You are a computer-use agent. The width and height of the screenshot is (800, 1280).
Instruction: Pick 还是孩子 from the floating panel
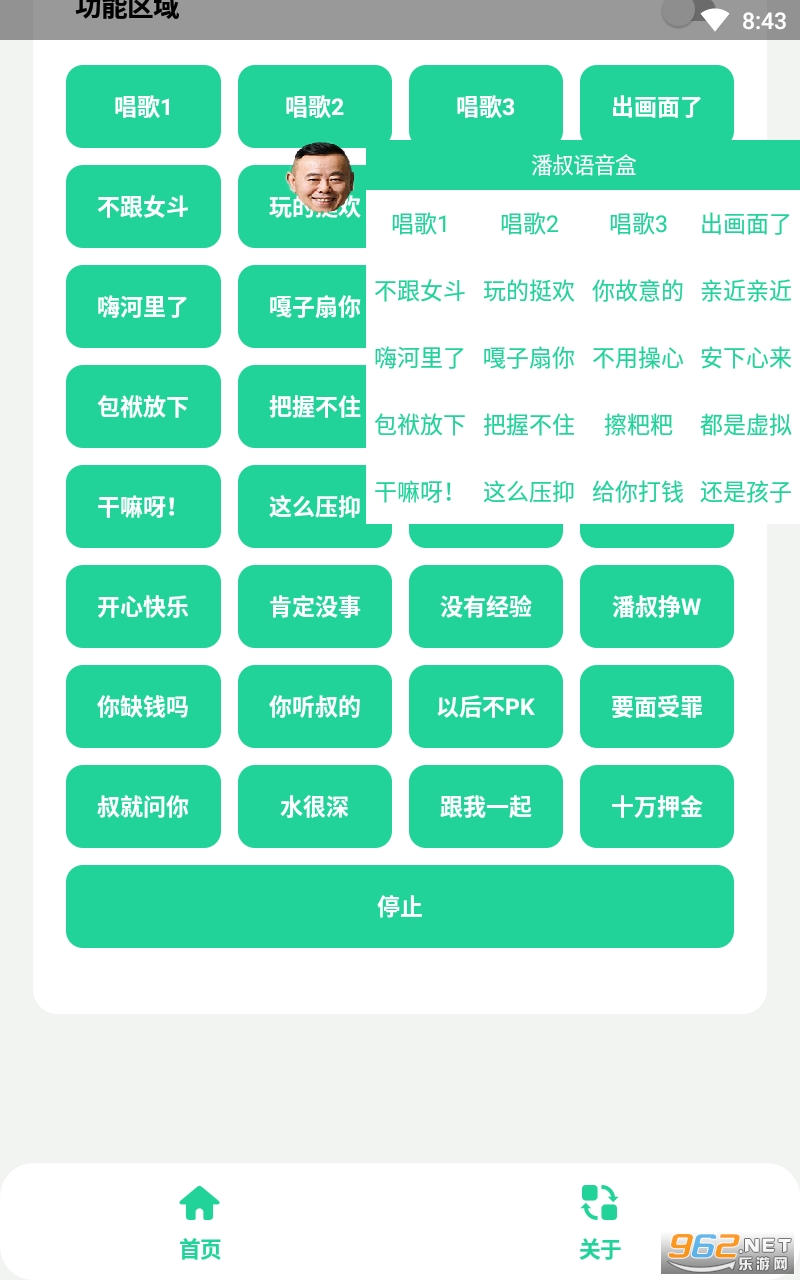pyautogui.click(x=746, y=492)
